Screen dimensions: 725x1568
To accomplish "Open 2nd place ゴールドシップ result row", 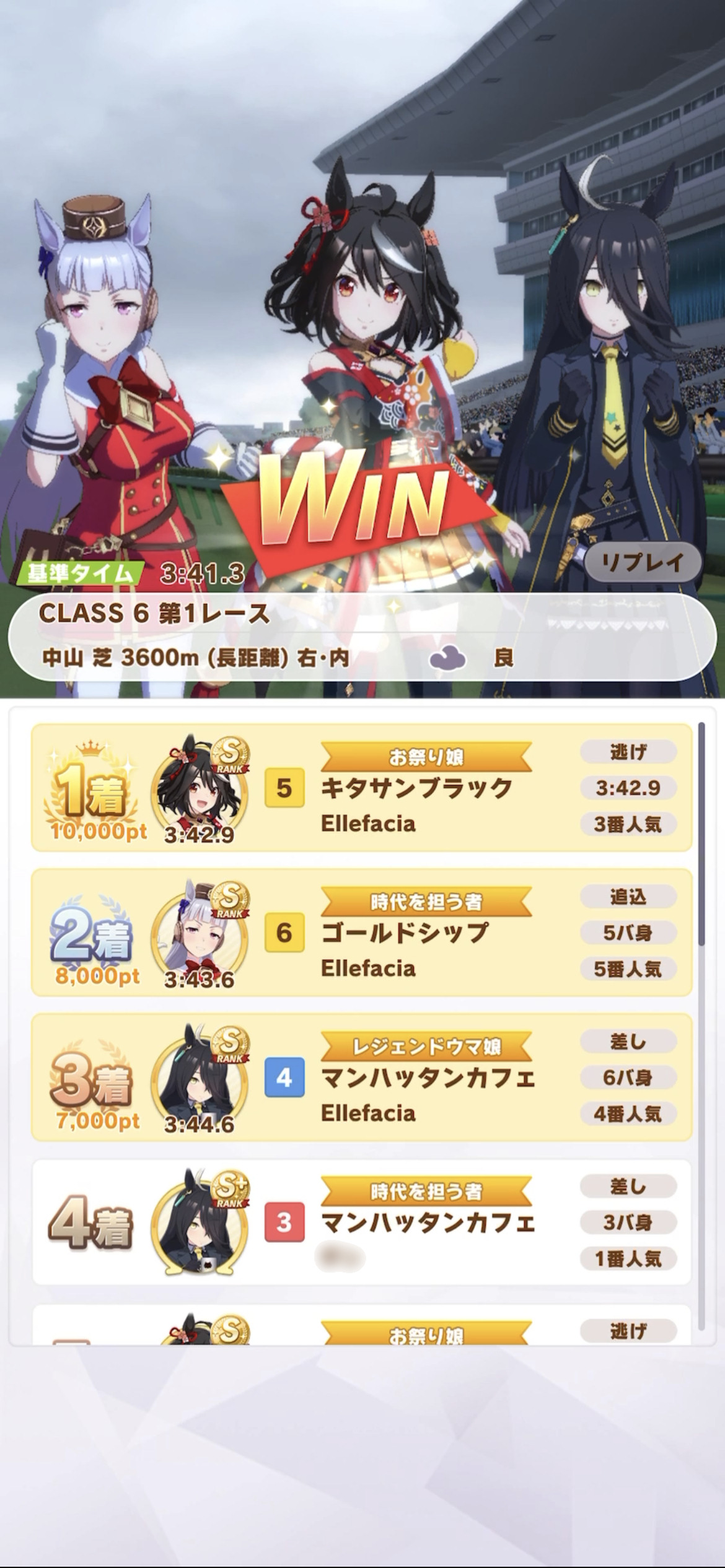I will [x=361, y=933].
